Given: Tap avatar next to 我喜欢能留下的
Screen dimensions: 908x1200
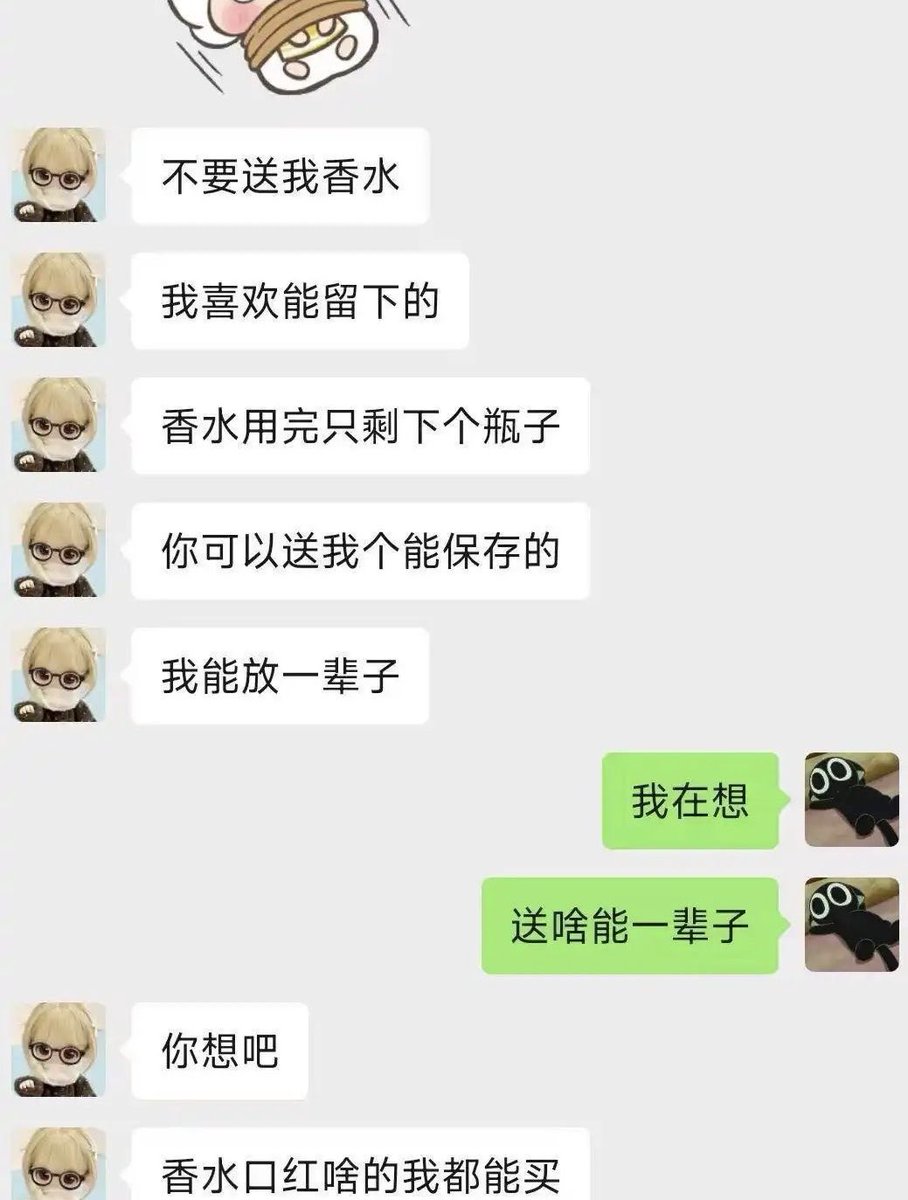Looking at the screenshot, I should tap(59, 300).
